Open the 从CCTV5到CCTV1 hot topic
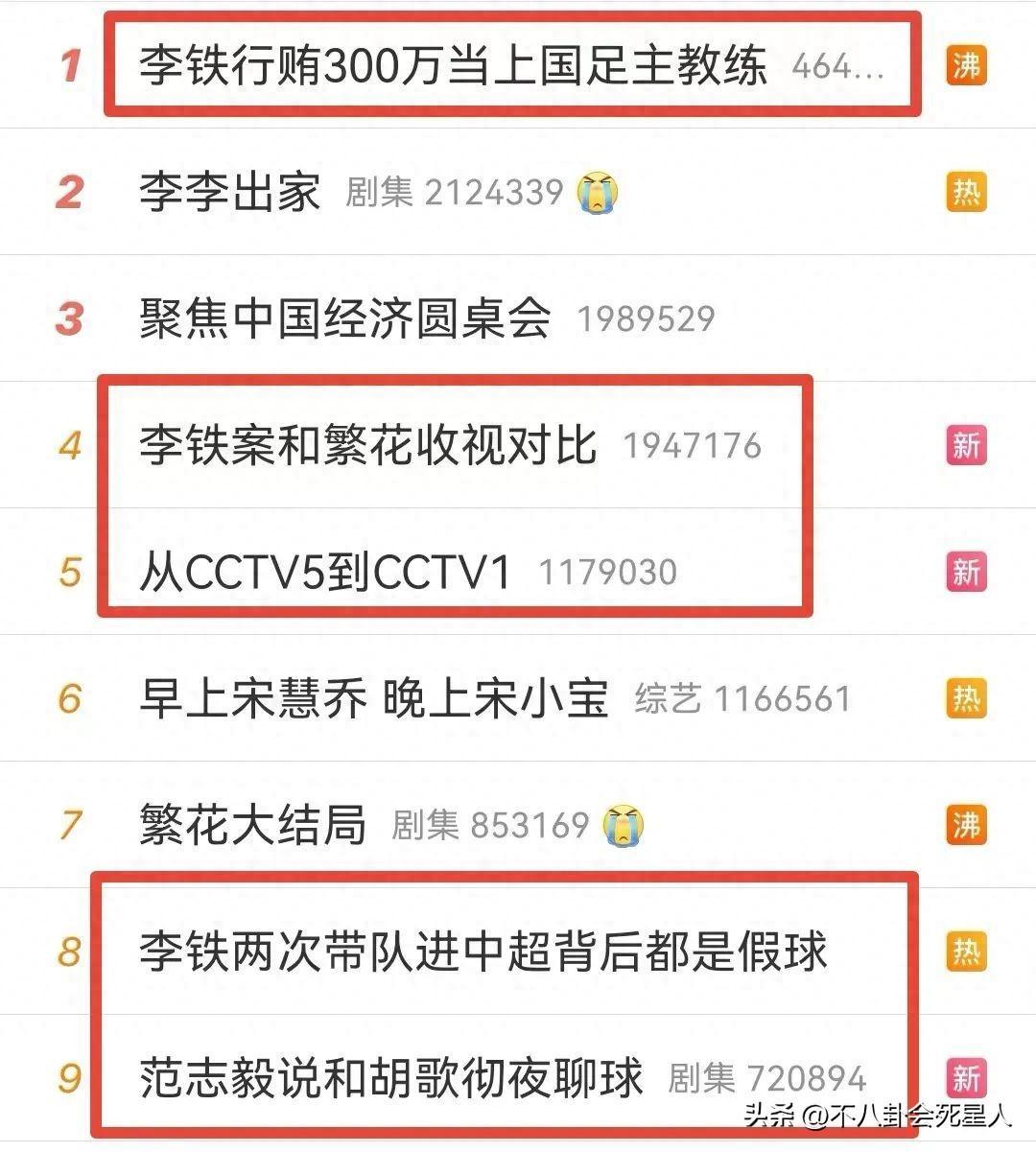This screenshot has height=1152, width=1036. pyautogui.click(x=324, y=572)
